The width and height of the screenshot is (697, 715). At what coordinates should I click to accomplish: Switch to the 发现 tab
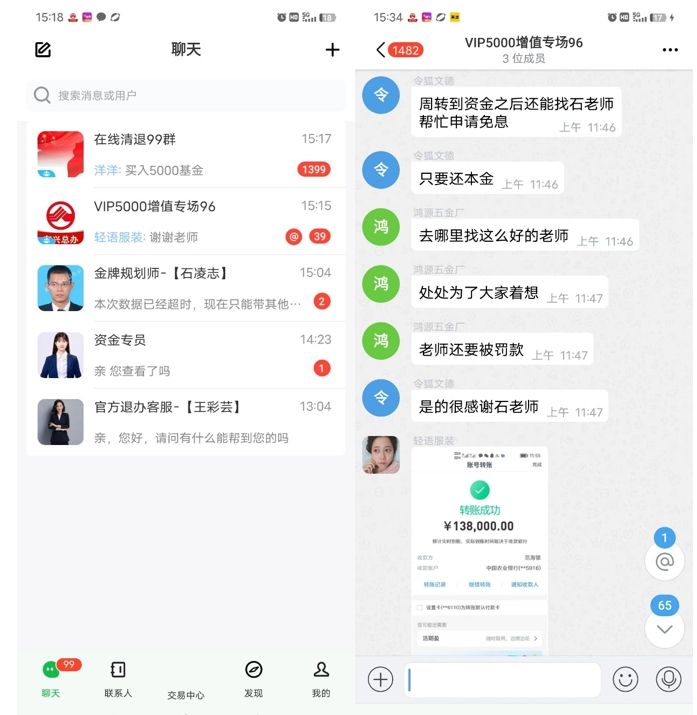coord(254,678)
